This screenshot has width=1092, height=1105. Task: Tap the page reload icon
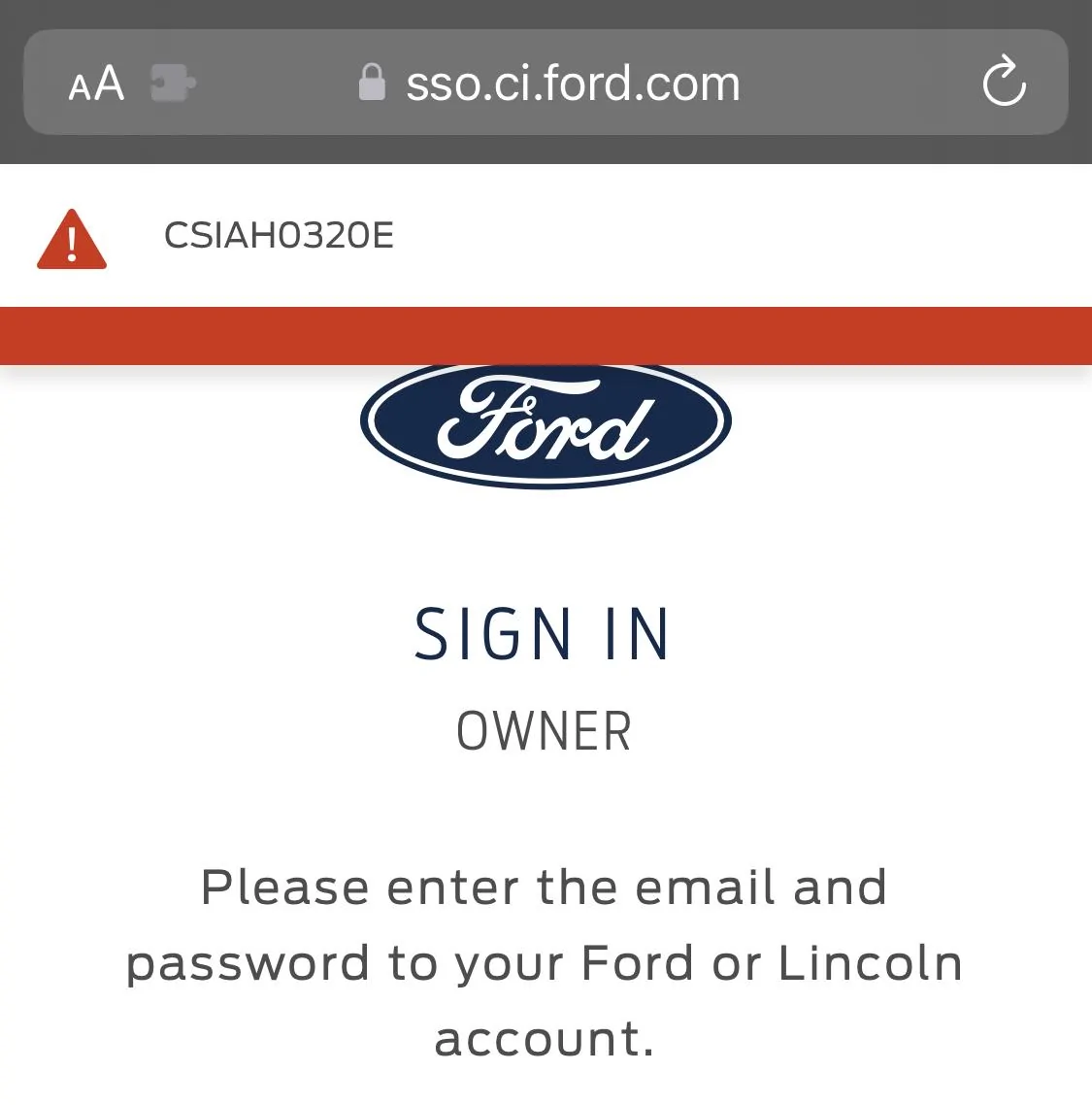tap(1005, 82)
